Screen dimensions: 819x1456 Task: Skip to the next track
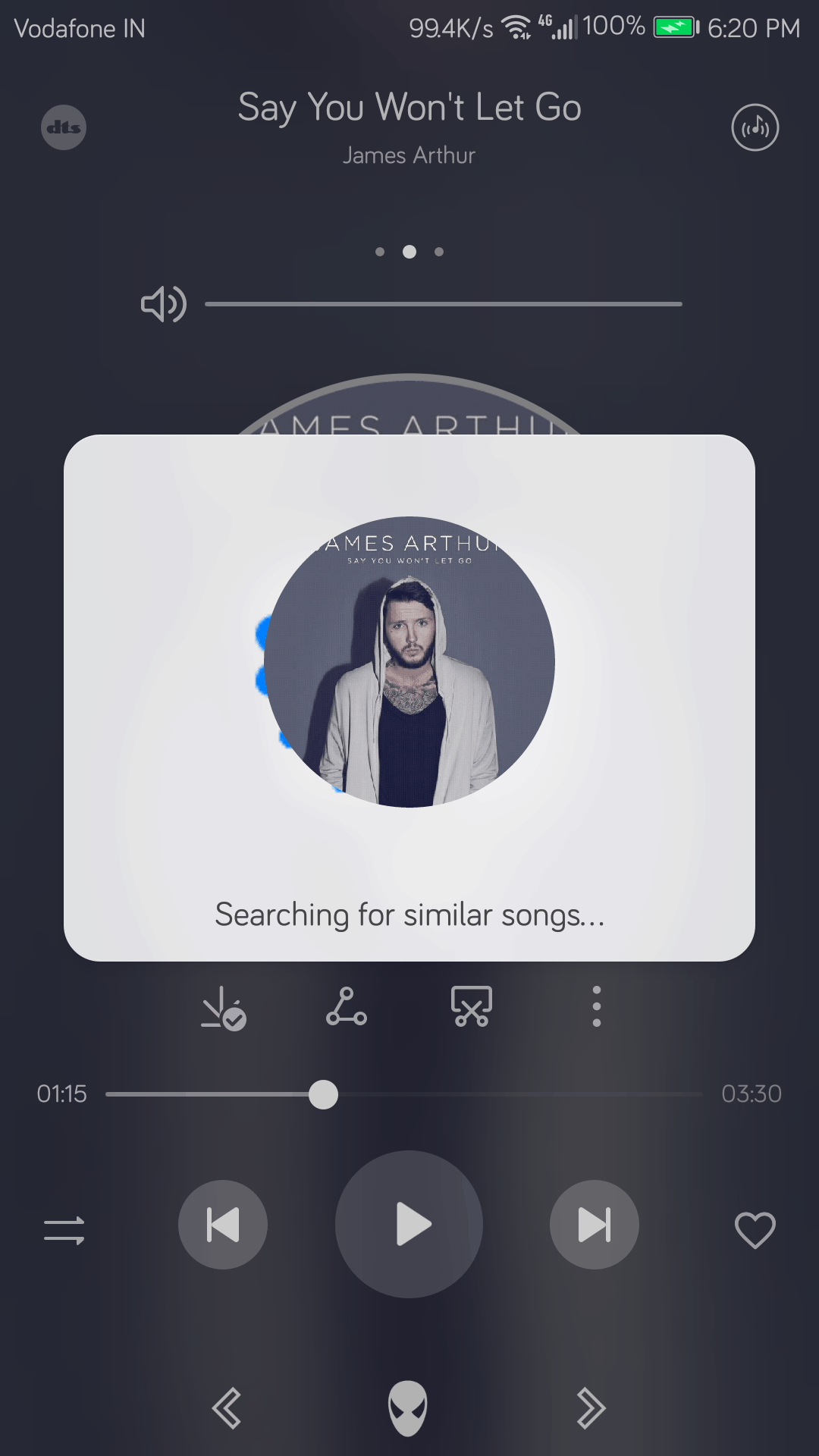click(594, 1225)
